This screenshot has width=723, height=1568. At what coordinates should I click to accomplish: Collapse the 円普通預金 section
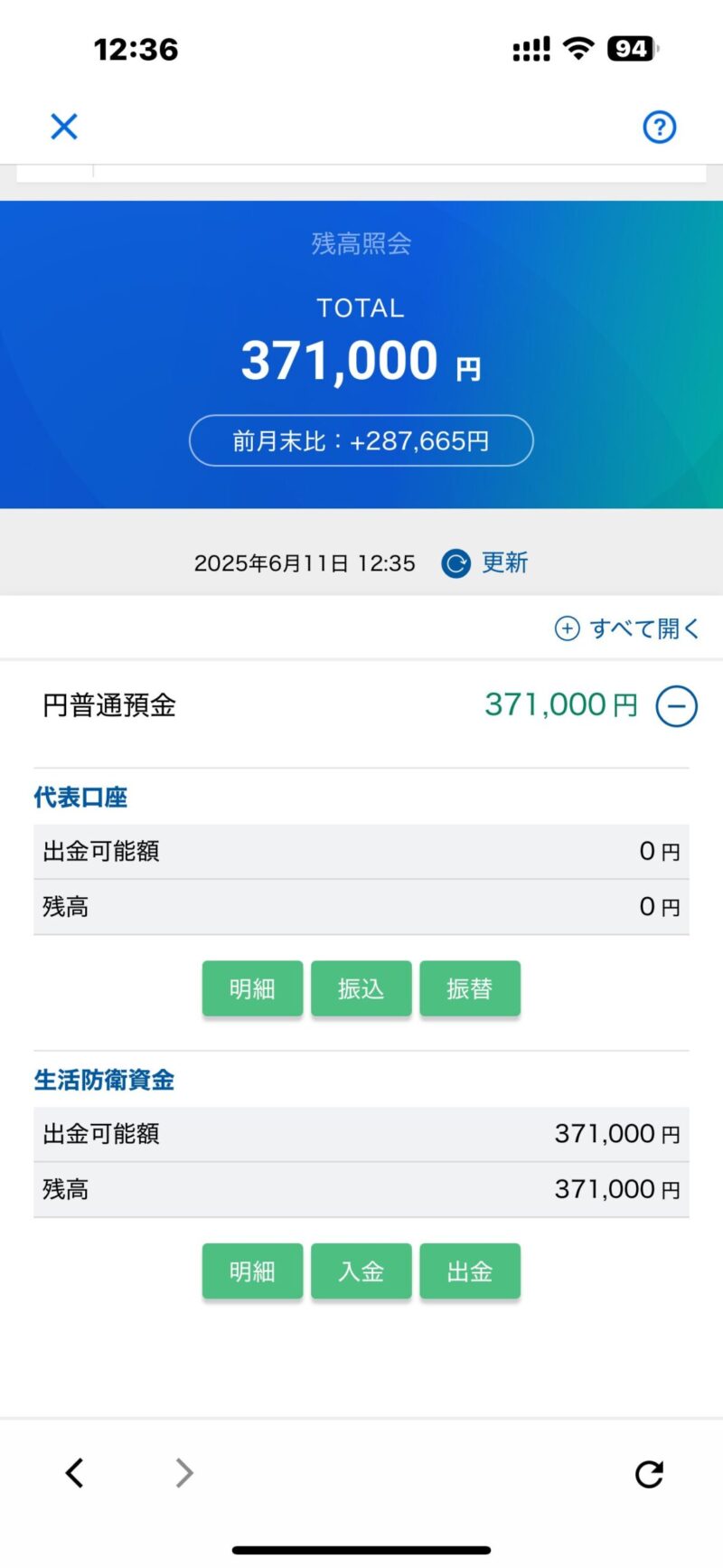point(676,706)
